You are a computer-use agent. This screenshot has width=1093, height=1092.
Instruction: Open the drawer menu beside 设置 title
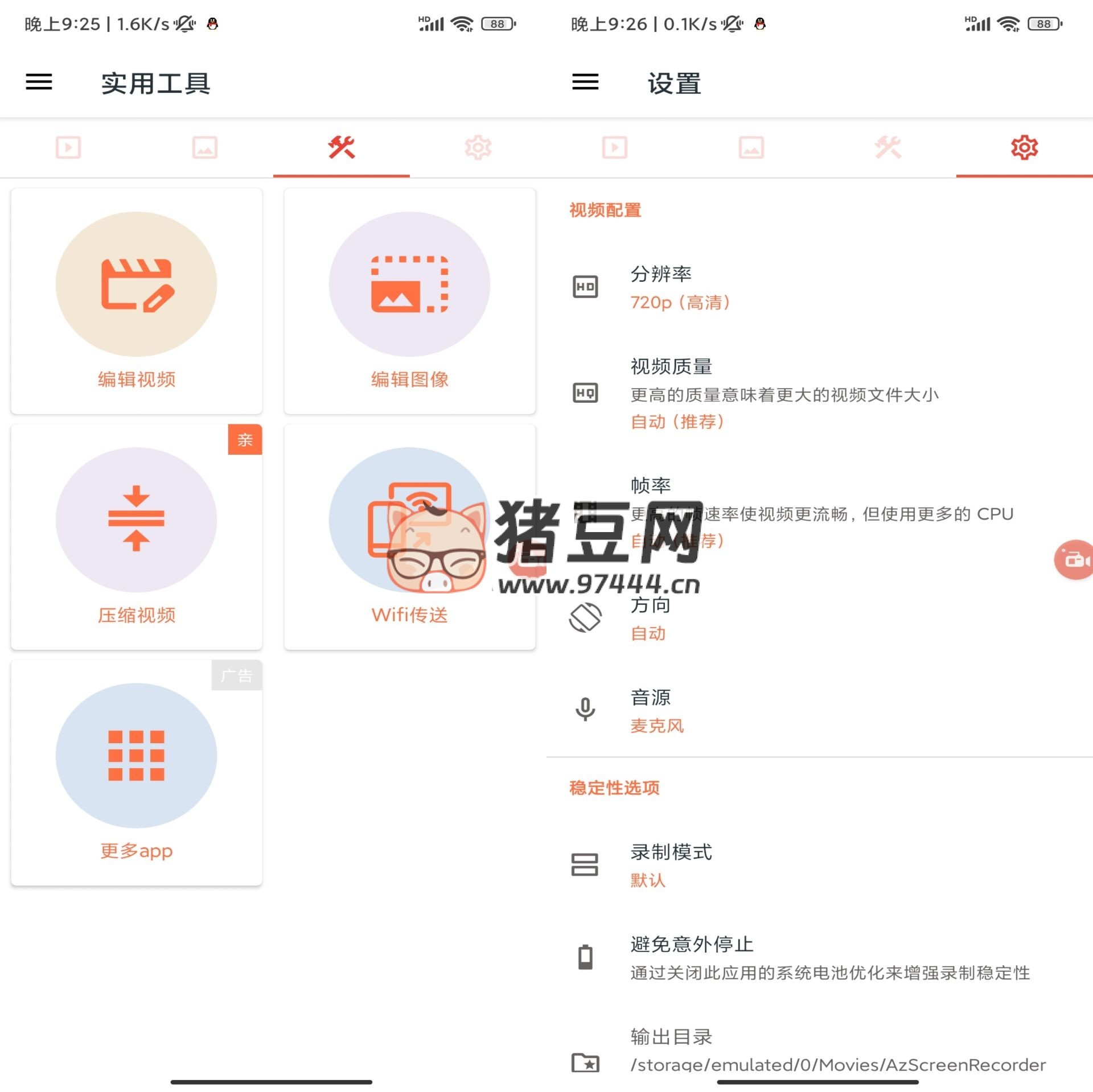click(585, 82)
